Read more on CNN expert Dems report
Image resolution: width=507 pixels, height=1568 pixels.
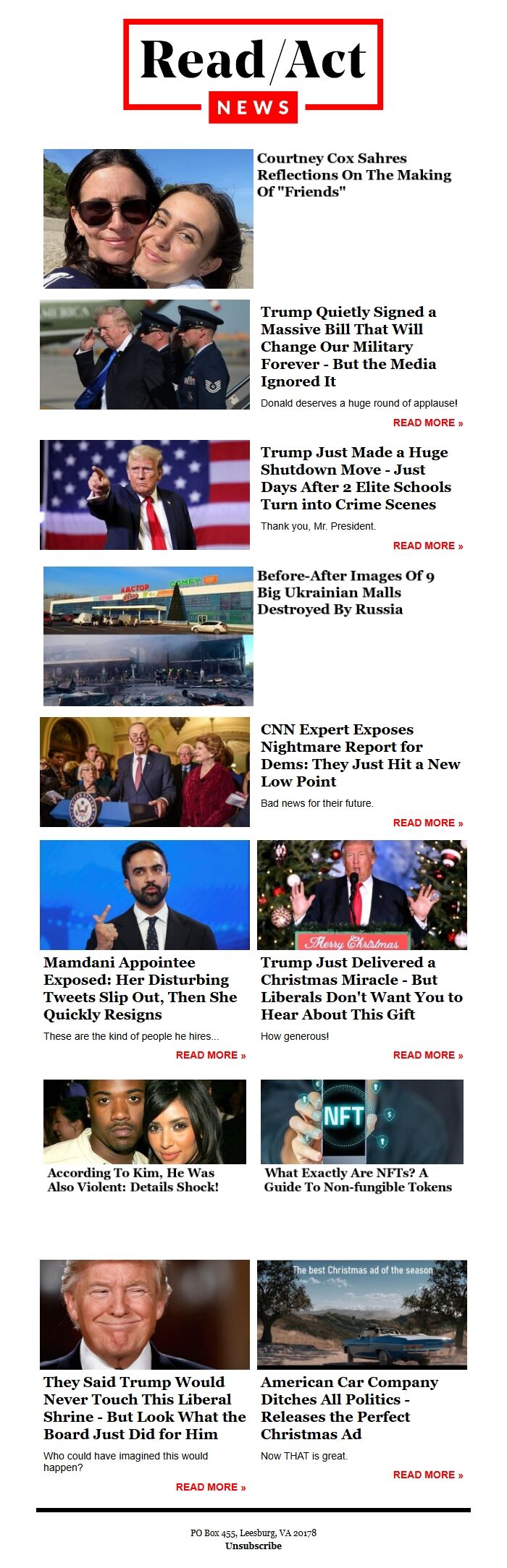click(x=427, y=823)
